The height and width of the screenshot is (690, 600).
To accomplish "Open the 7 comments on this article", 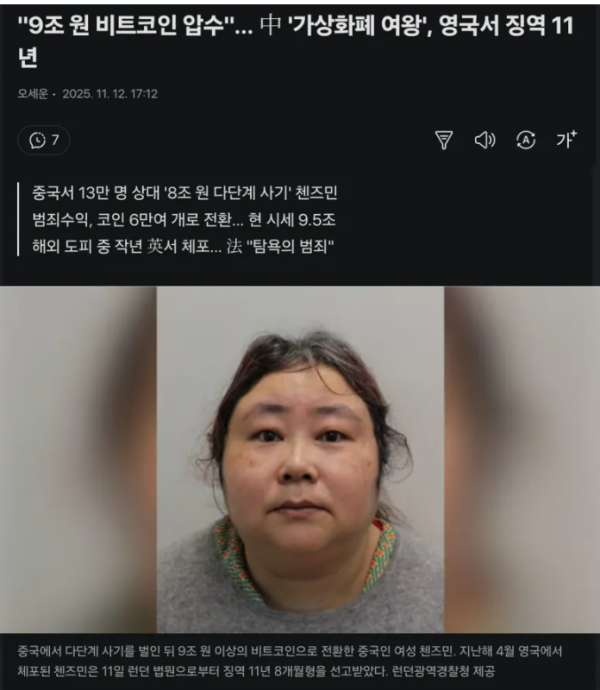I will pyautogui.click(x=44, y=140).
